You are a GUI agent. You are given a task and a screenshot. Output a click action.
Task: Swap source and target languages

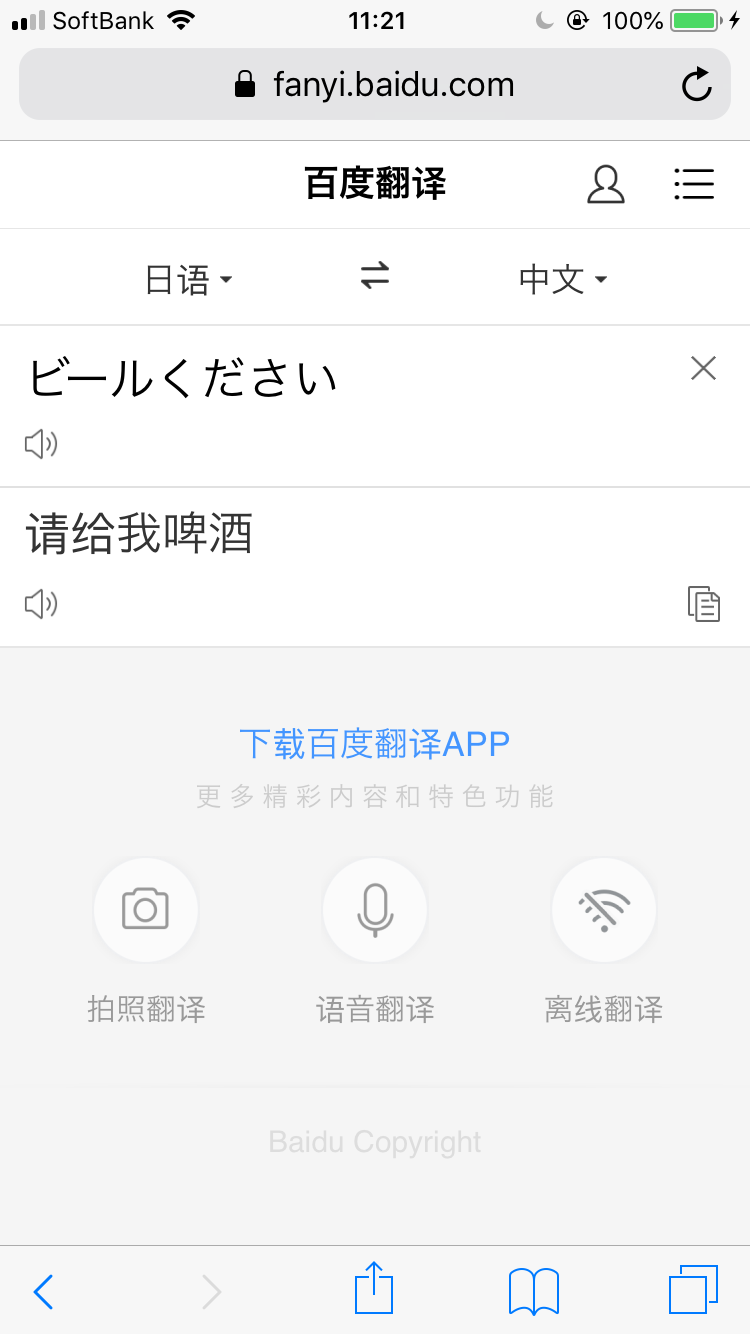pos(375,275)
